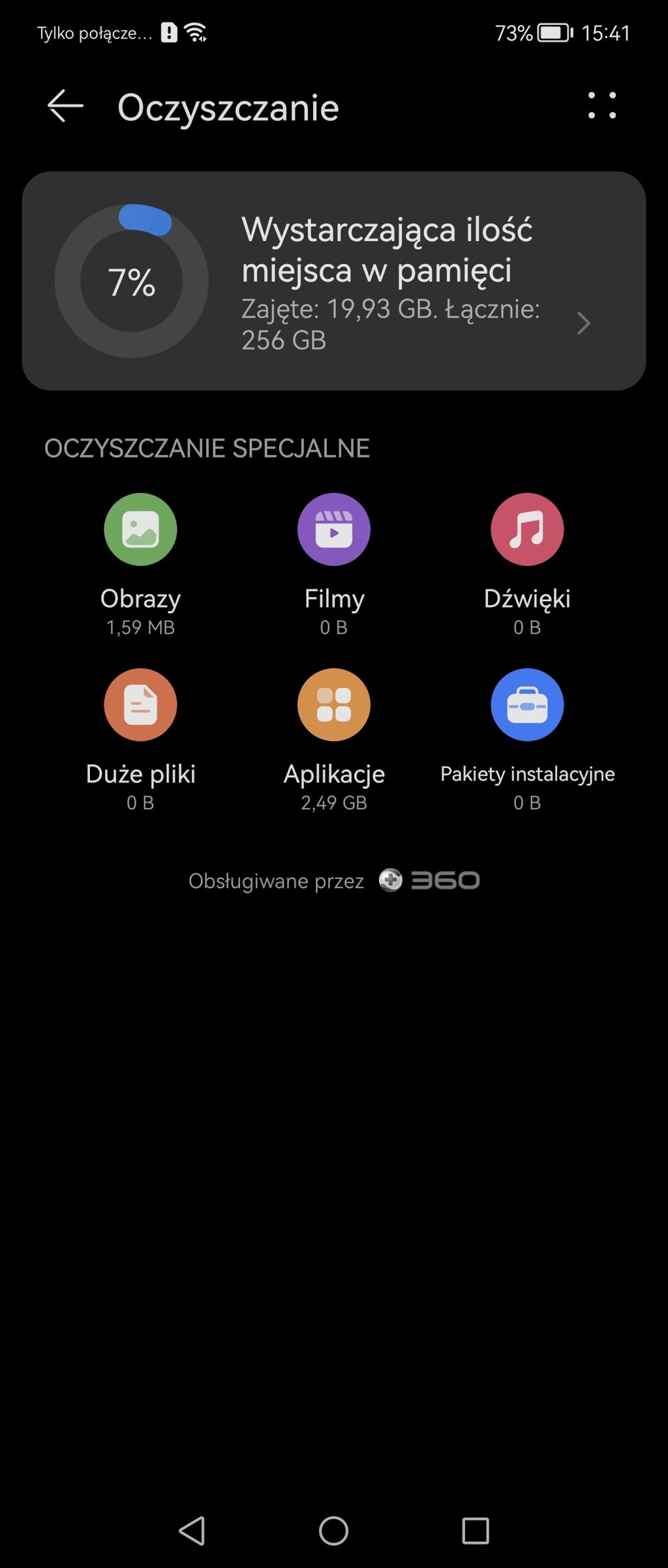Open the Pakiety instalacyjne cleanup category

527,705
